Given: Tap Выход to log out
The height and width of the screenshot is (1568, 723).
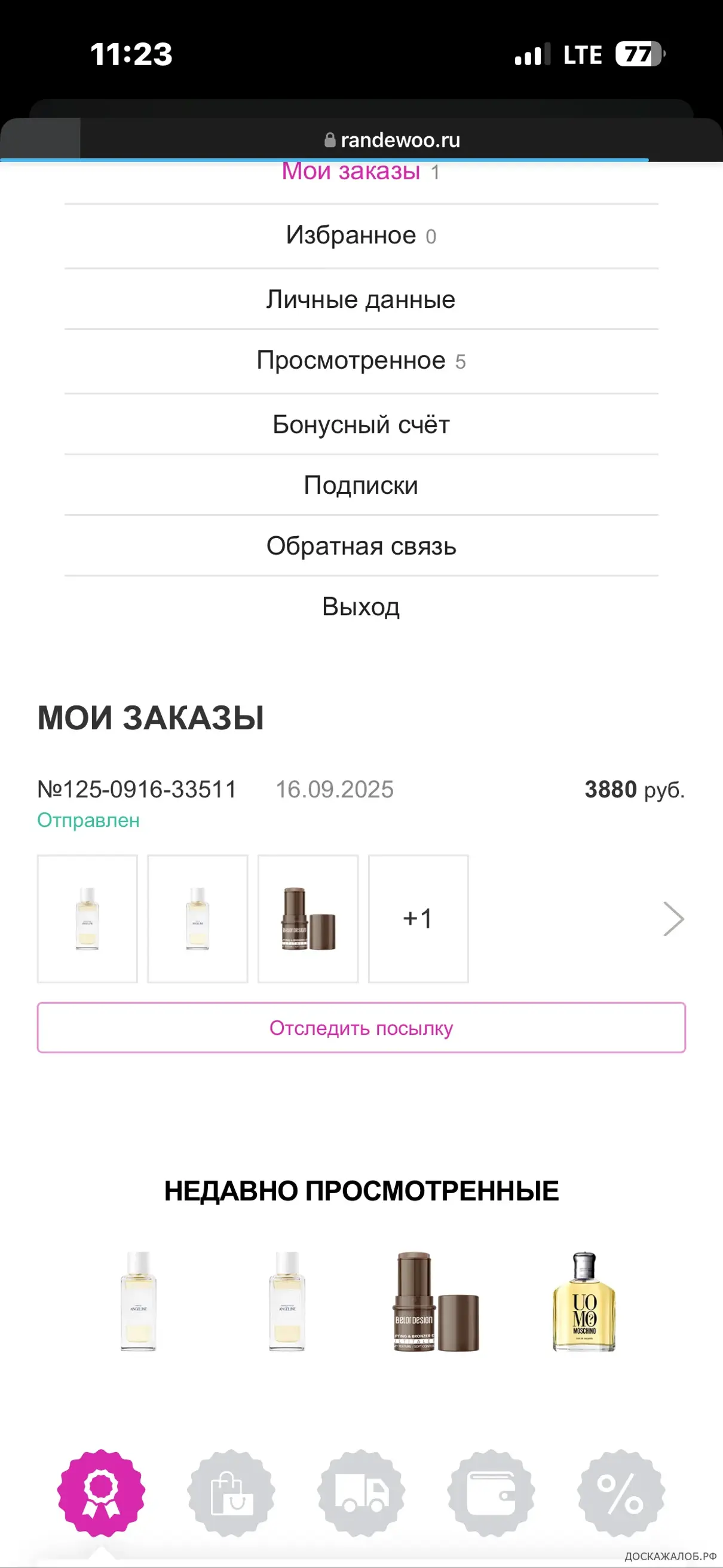Looking at the screenshot, I should tap(360, 607).
